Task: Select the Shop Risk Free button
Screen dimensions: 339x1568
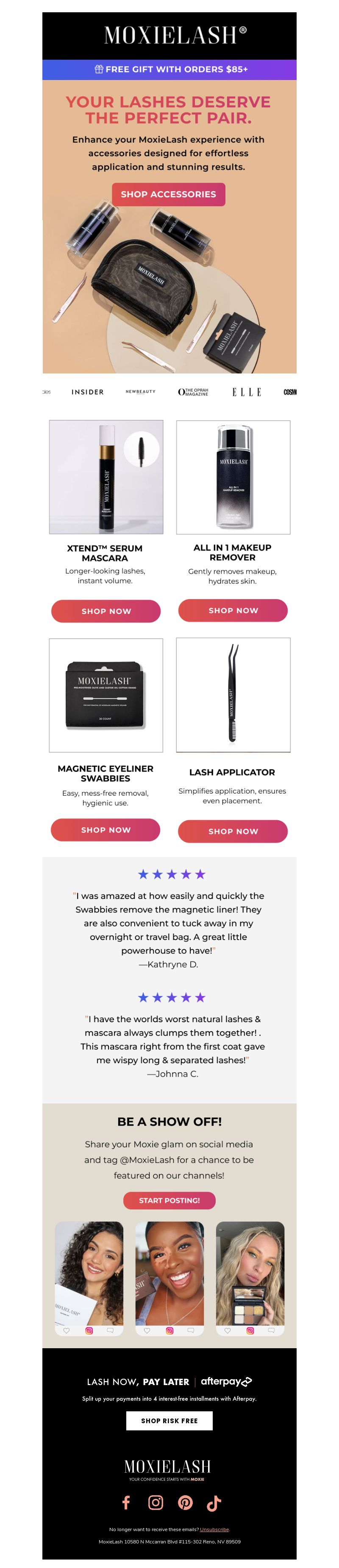Action: tap(169, 1421)
